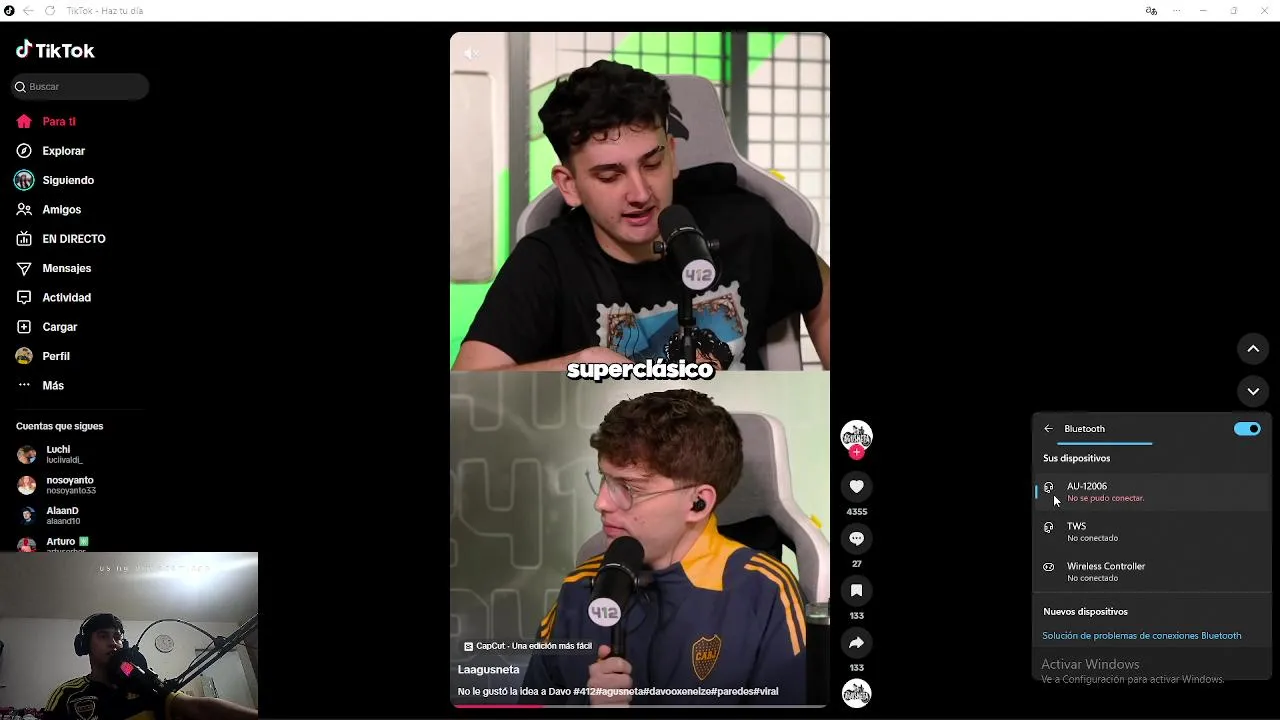Expand the Más menu

point(52,386)
